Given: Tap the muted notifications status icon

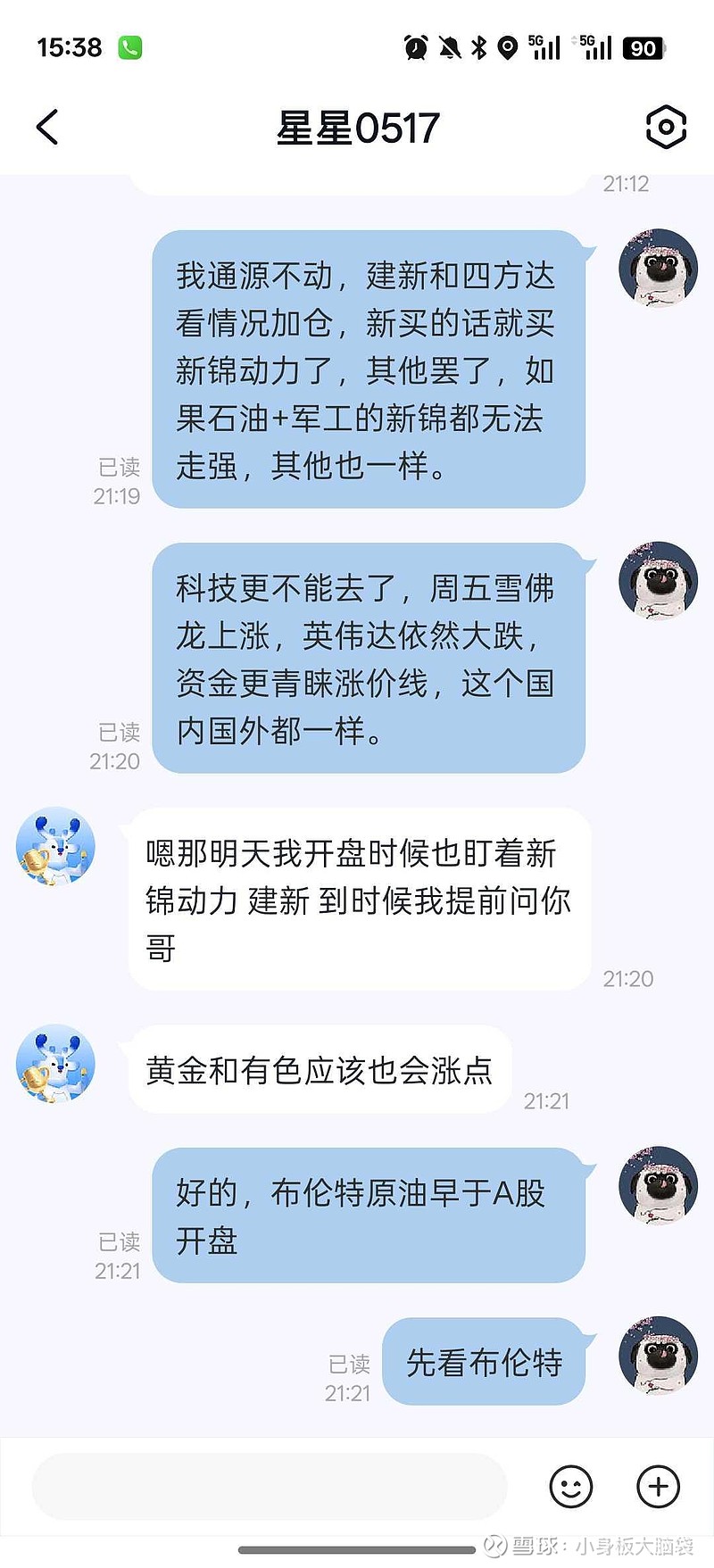Looking at the screenshot, I should point(451,46).
